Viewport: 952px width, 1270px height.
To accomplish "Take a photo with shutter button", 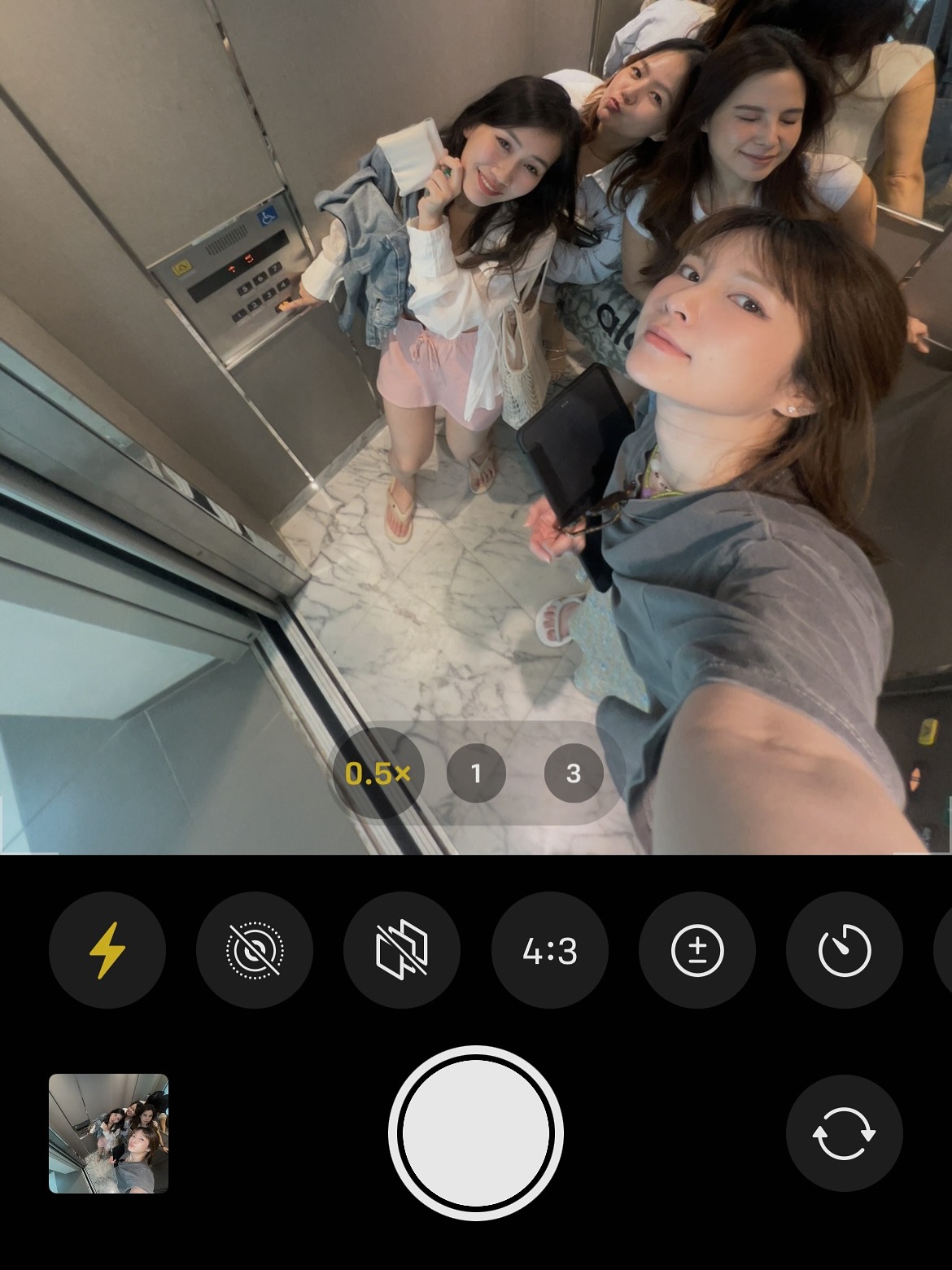I will tap(476, 1132).
